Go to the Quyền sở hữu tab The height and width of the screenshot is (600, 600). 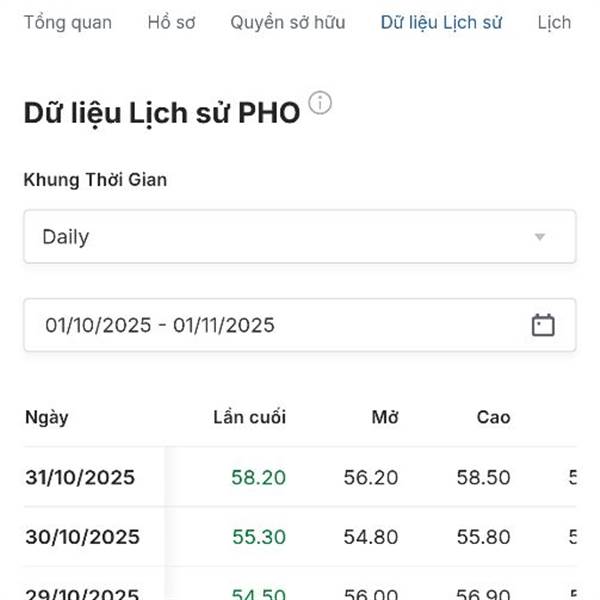(287, 22)
